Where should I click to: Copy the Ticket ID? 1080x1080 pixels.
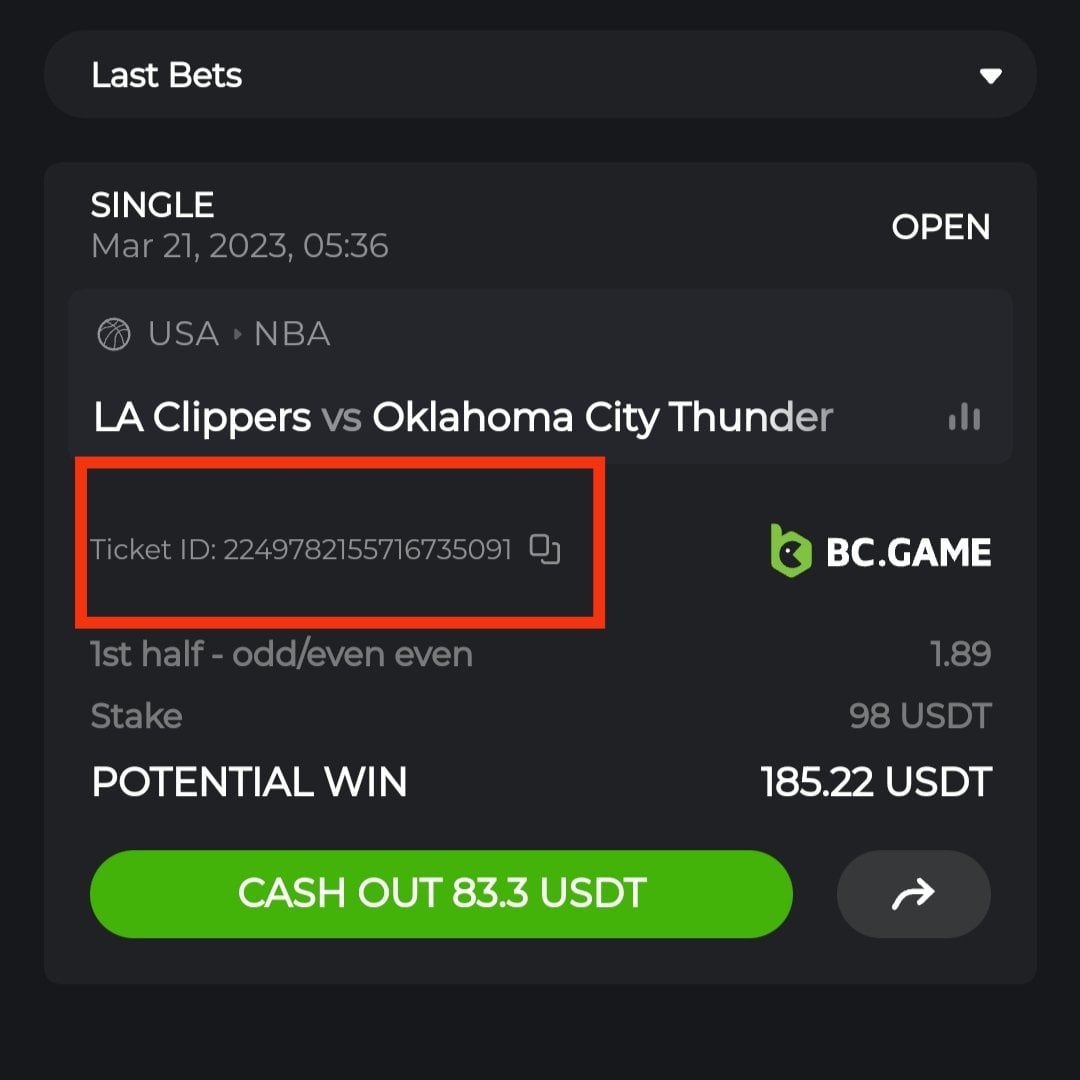point(545,549)
